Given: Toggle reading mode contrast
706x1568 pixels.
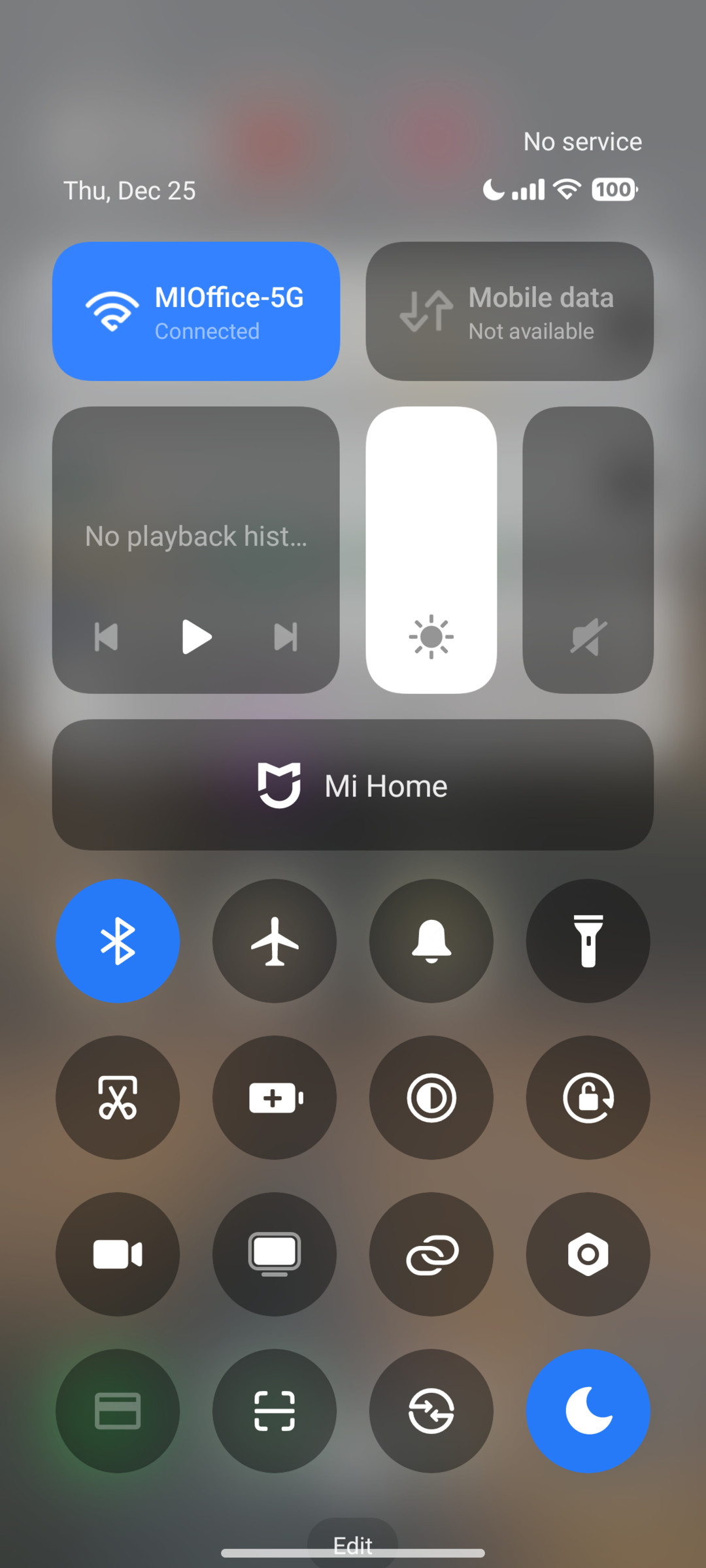Looking at the screenshot, I should pos(431,1098).
